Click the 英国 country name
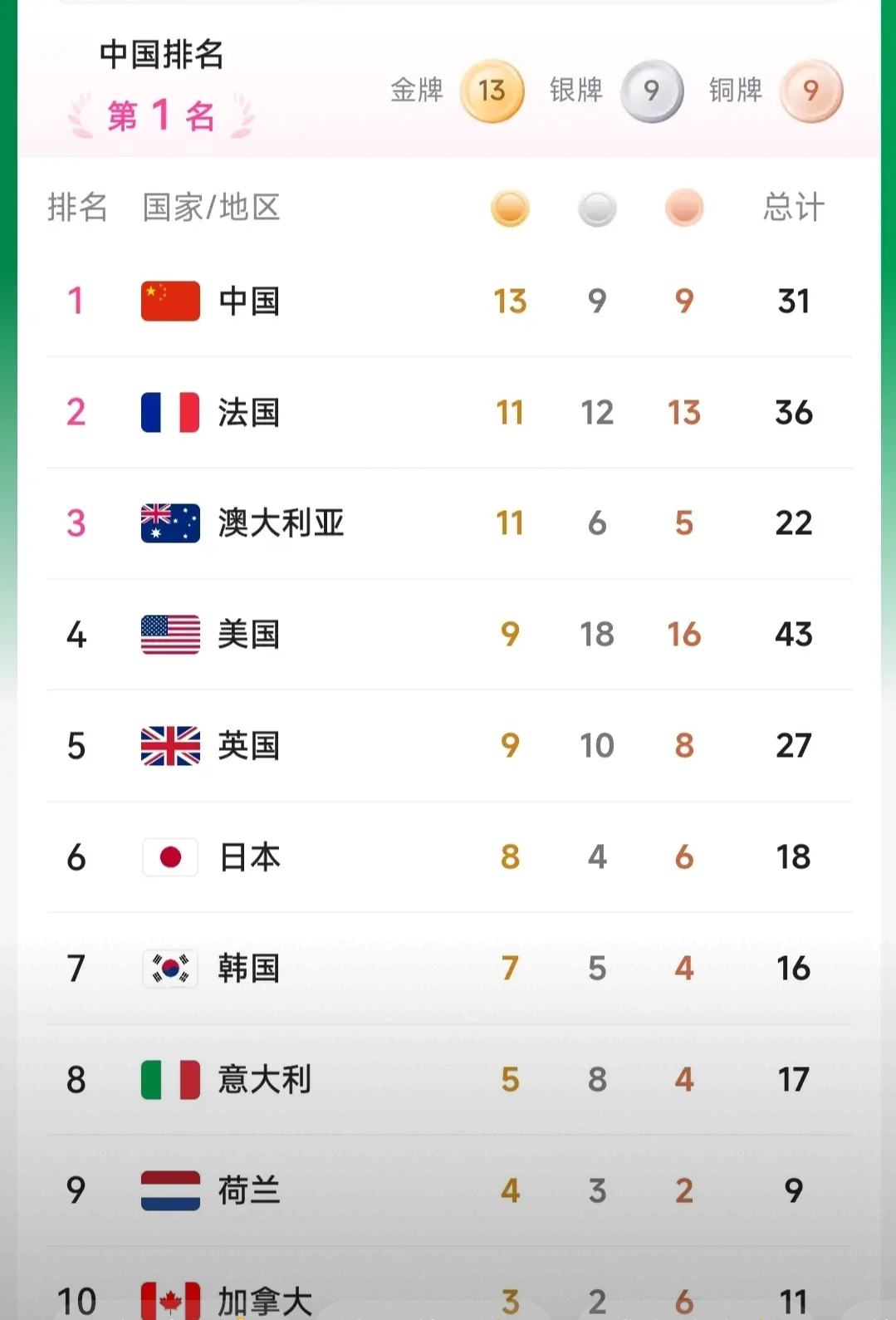896x1320 pixels. pos(250,745)
